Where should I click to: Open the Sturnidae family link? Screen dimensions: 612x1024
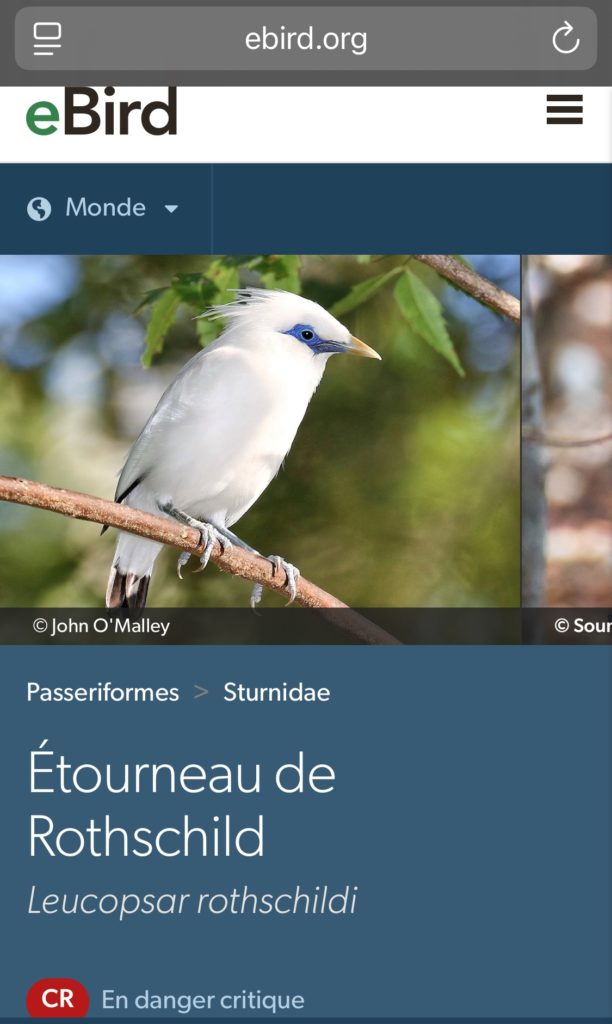(x=276, y=692)
